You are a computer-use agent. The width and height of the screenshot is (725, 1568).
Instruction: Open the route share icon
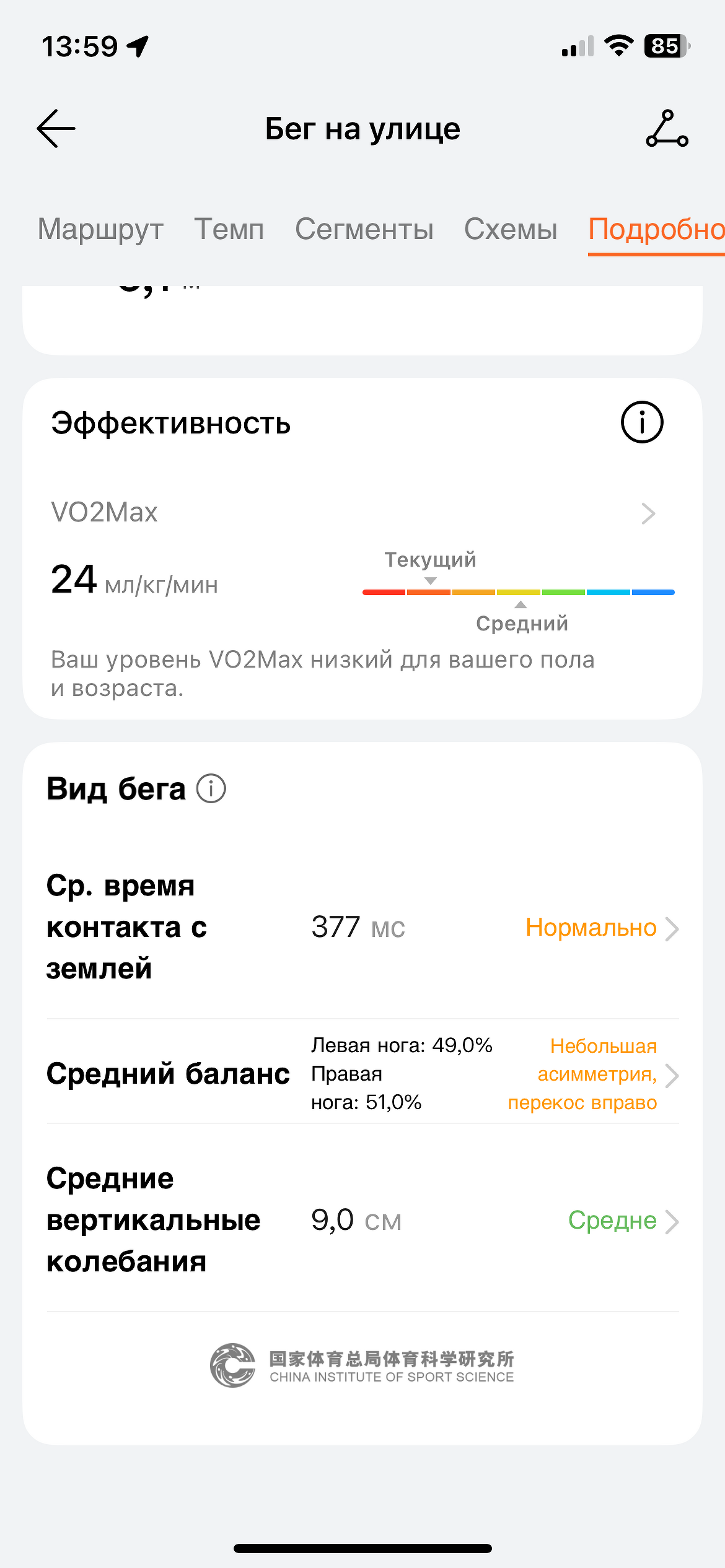coord(667,129)
